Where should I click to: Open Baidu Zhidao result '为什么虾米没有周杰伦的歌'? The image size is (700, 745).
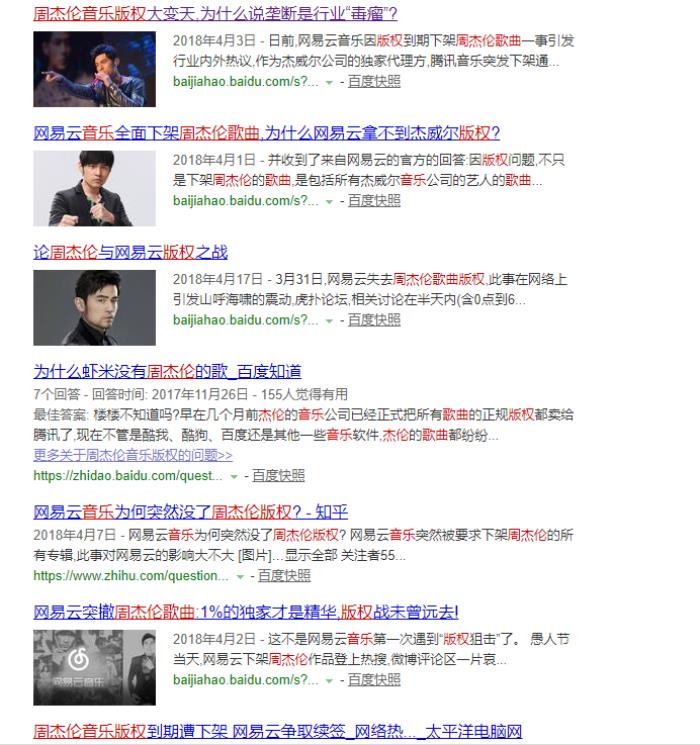[x=167, y=371]
